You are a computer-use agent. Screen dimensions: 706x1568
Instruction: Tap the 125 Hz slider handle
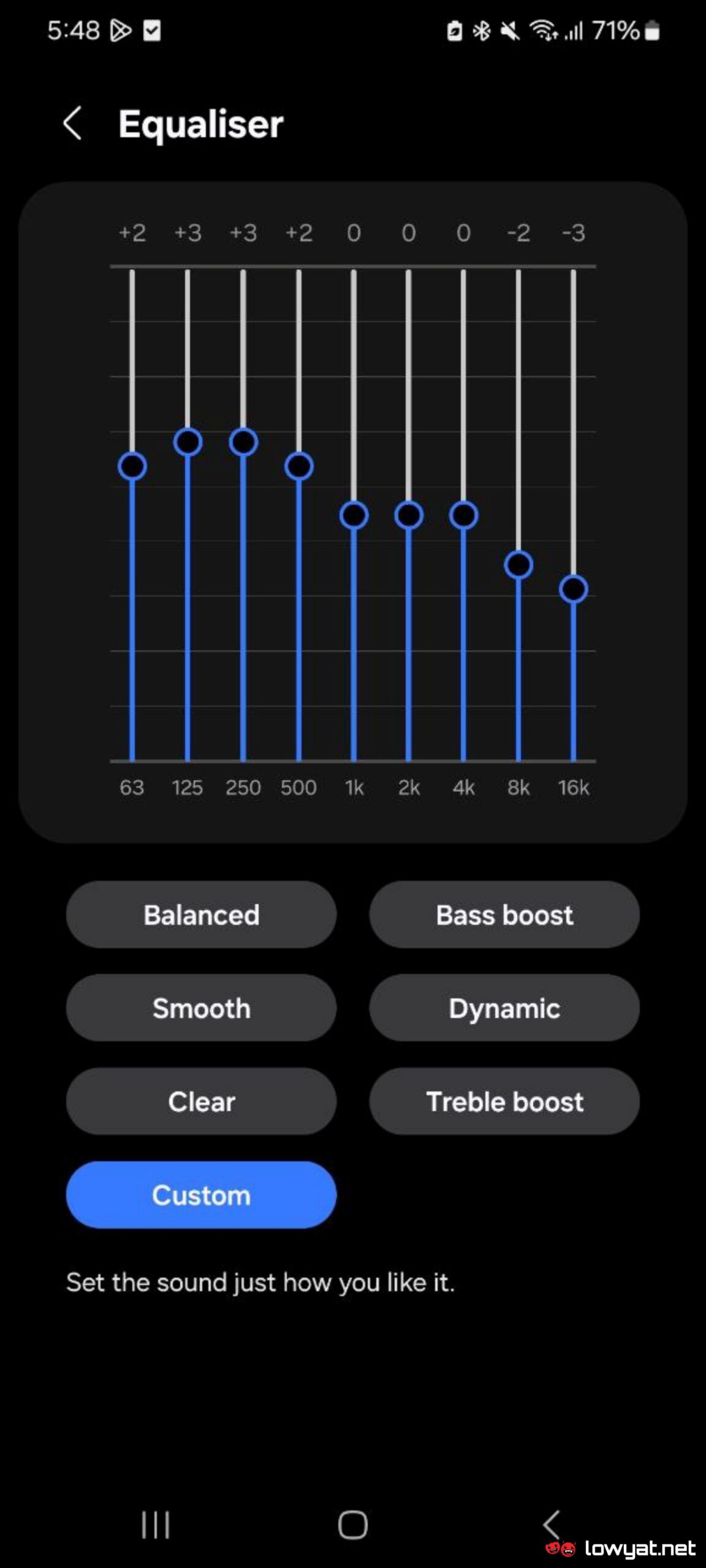(188, 442)
